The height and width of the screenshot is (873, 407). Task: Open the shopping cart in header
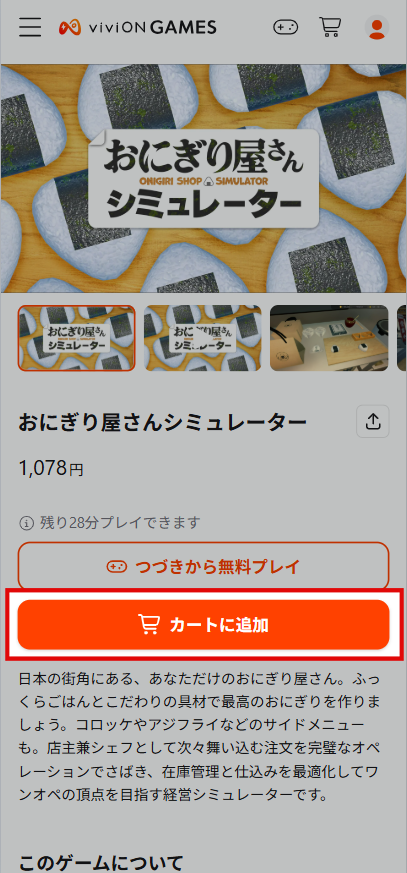point(330,27)
